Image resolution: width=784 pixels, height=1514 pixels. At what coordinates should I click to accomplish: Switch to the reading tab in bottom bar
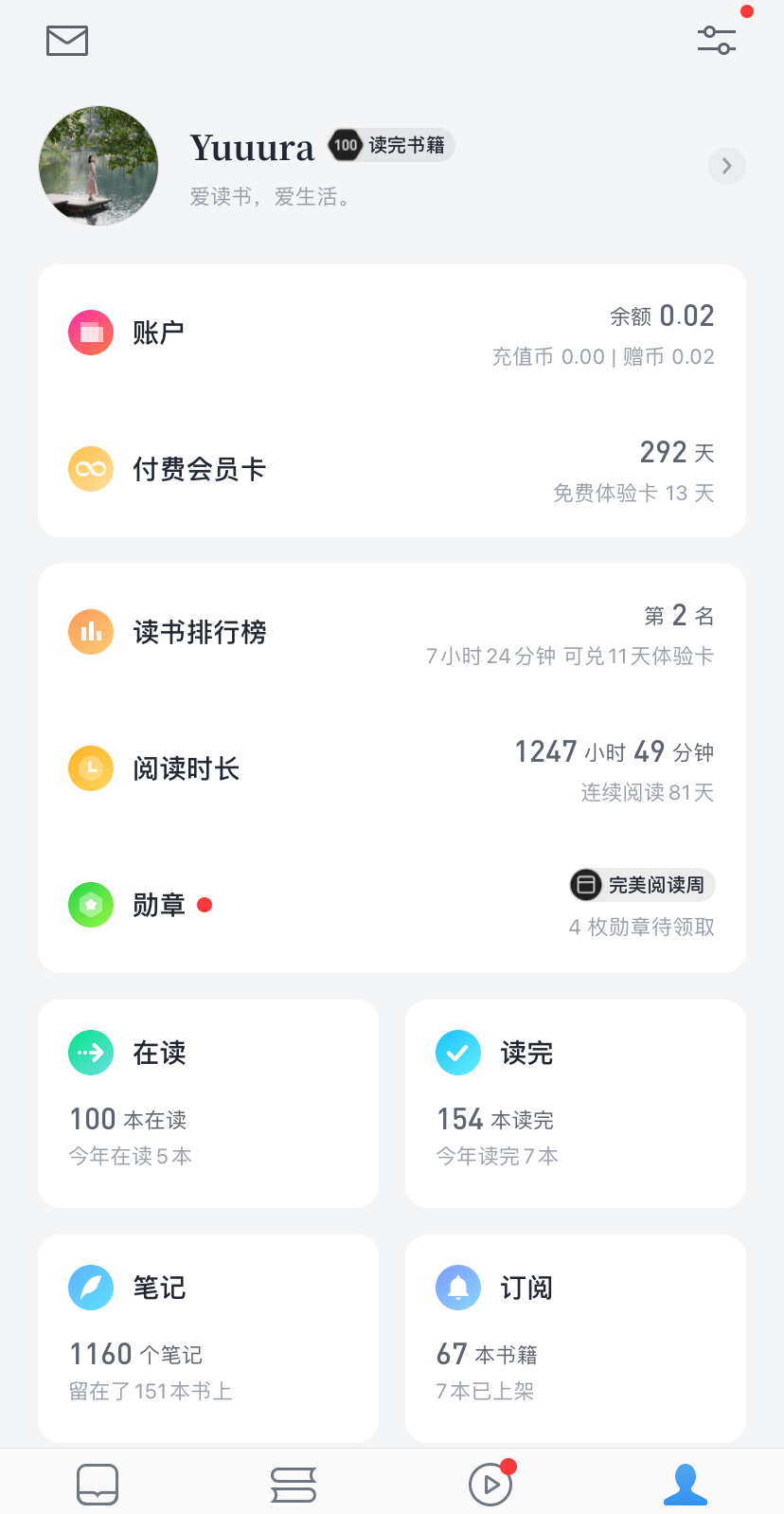[98, 1484]
